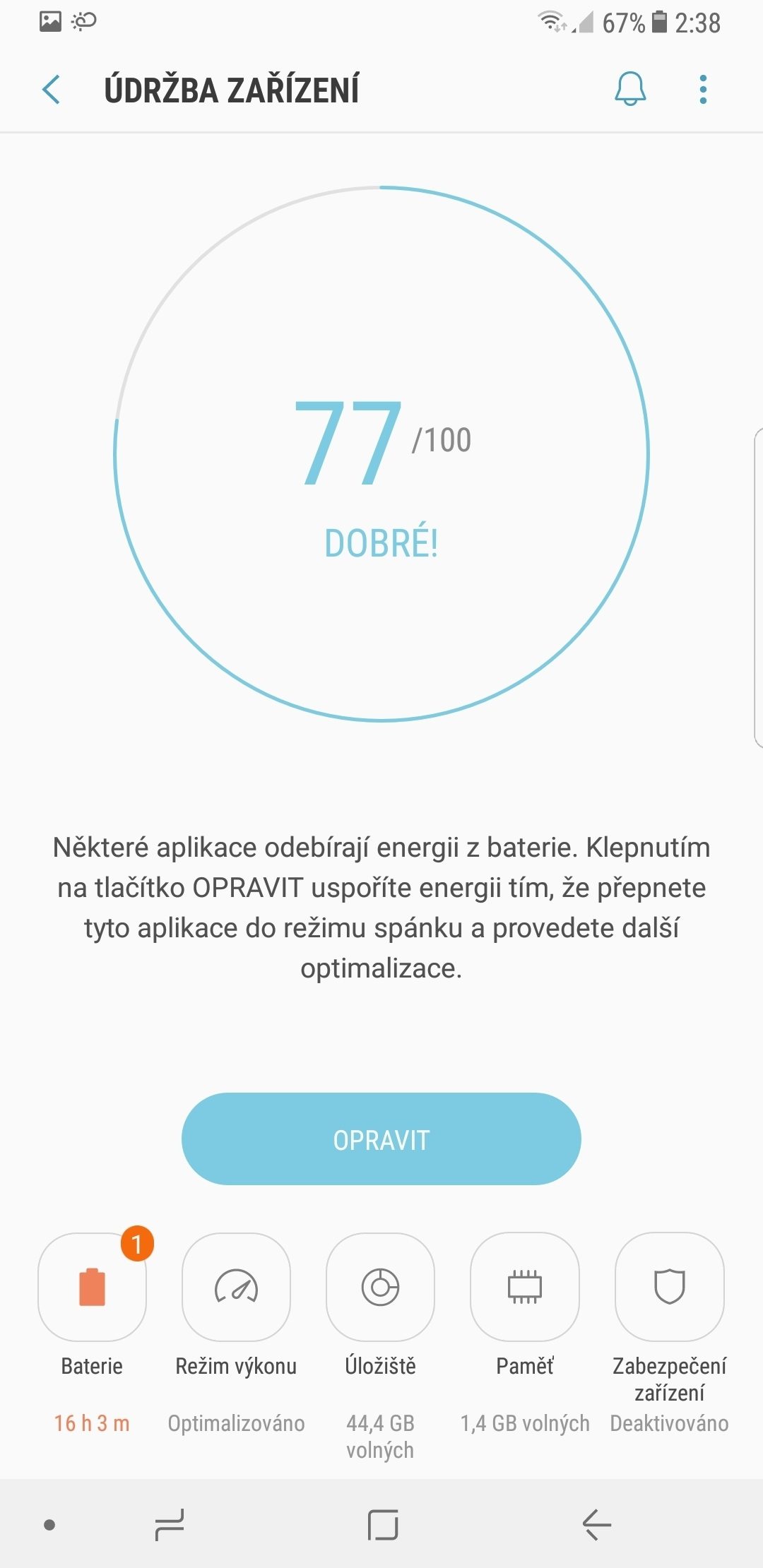Open Zabezpečení zařízení

669,1287
